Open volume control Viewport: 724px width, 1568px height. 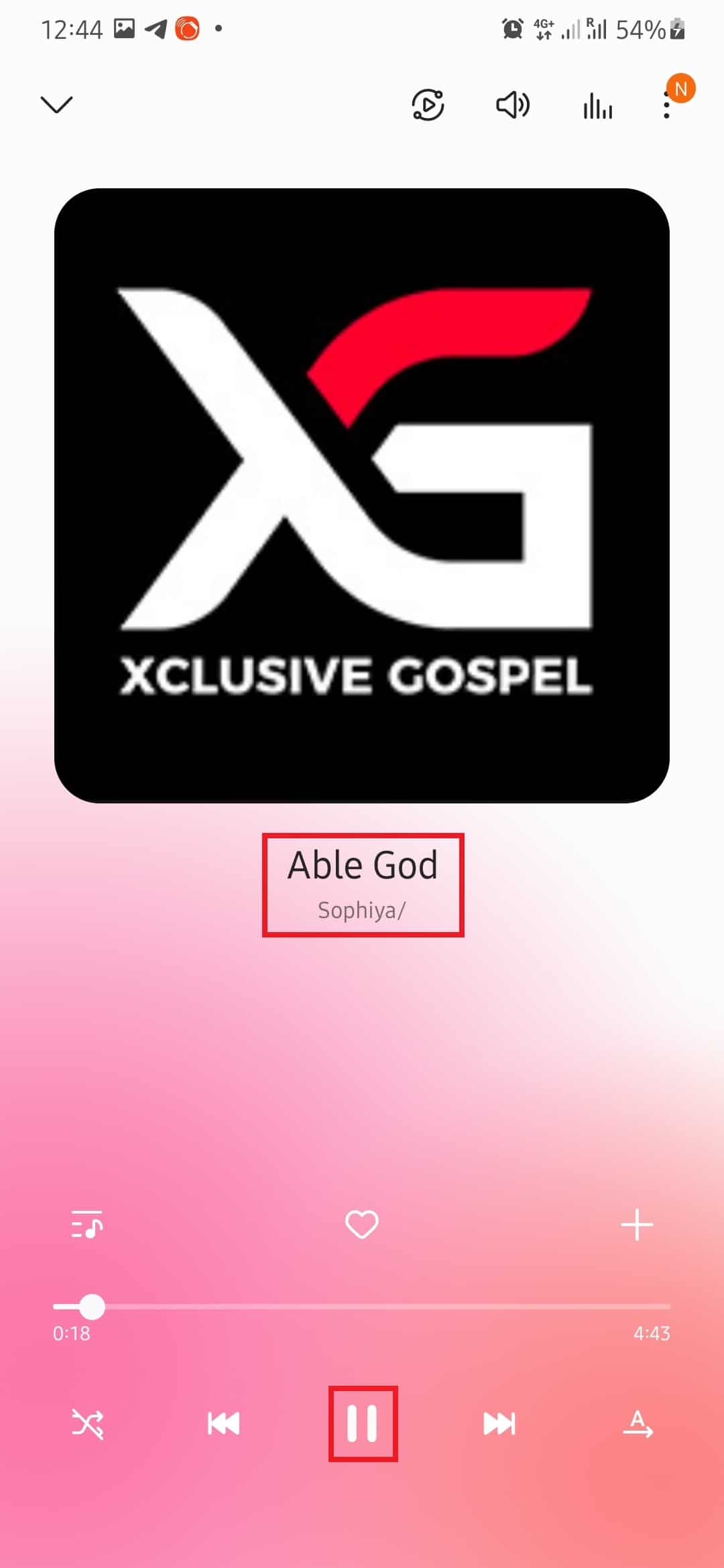click(x=513, y=105)
